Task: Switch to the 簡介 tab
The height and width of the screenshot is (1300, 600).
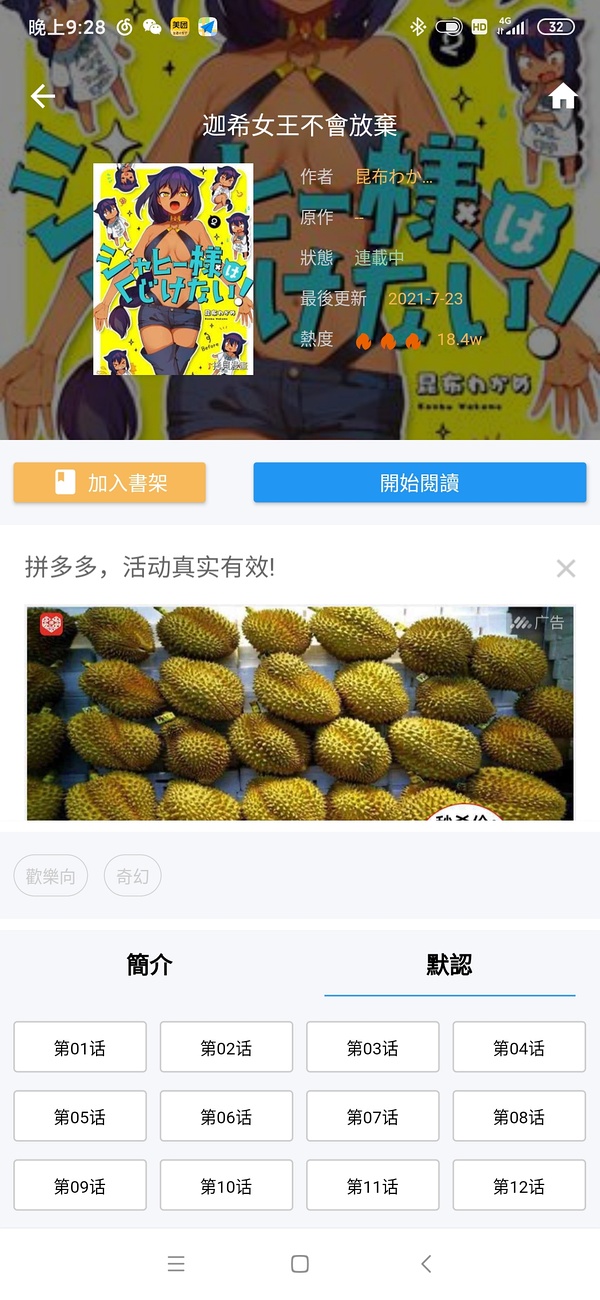Action: point(150,965)
